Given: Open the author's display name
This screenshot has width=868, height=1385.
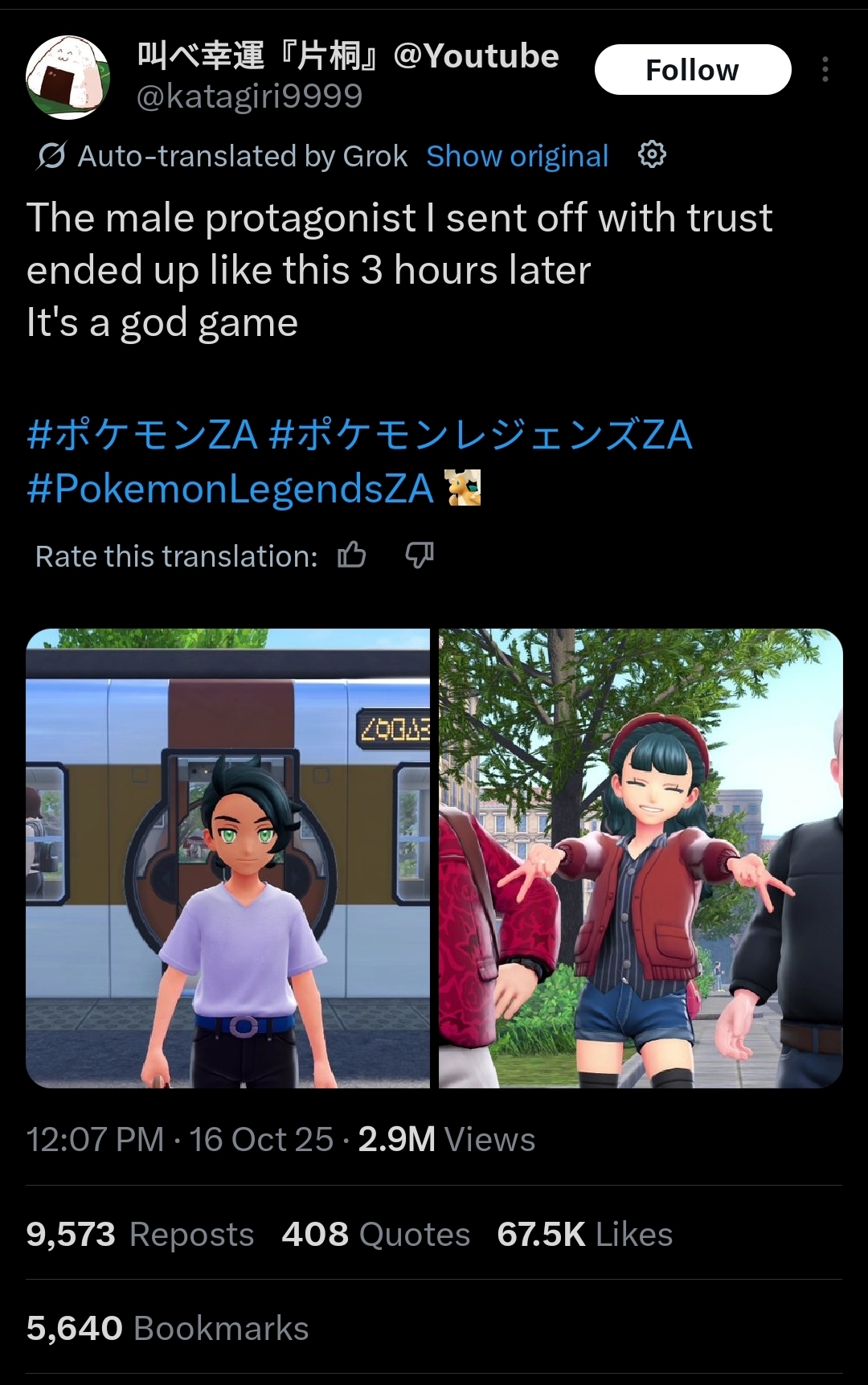Looking at the screenshot, I should (x=347, y=56).
